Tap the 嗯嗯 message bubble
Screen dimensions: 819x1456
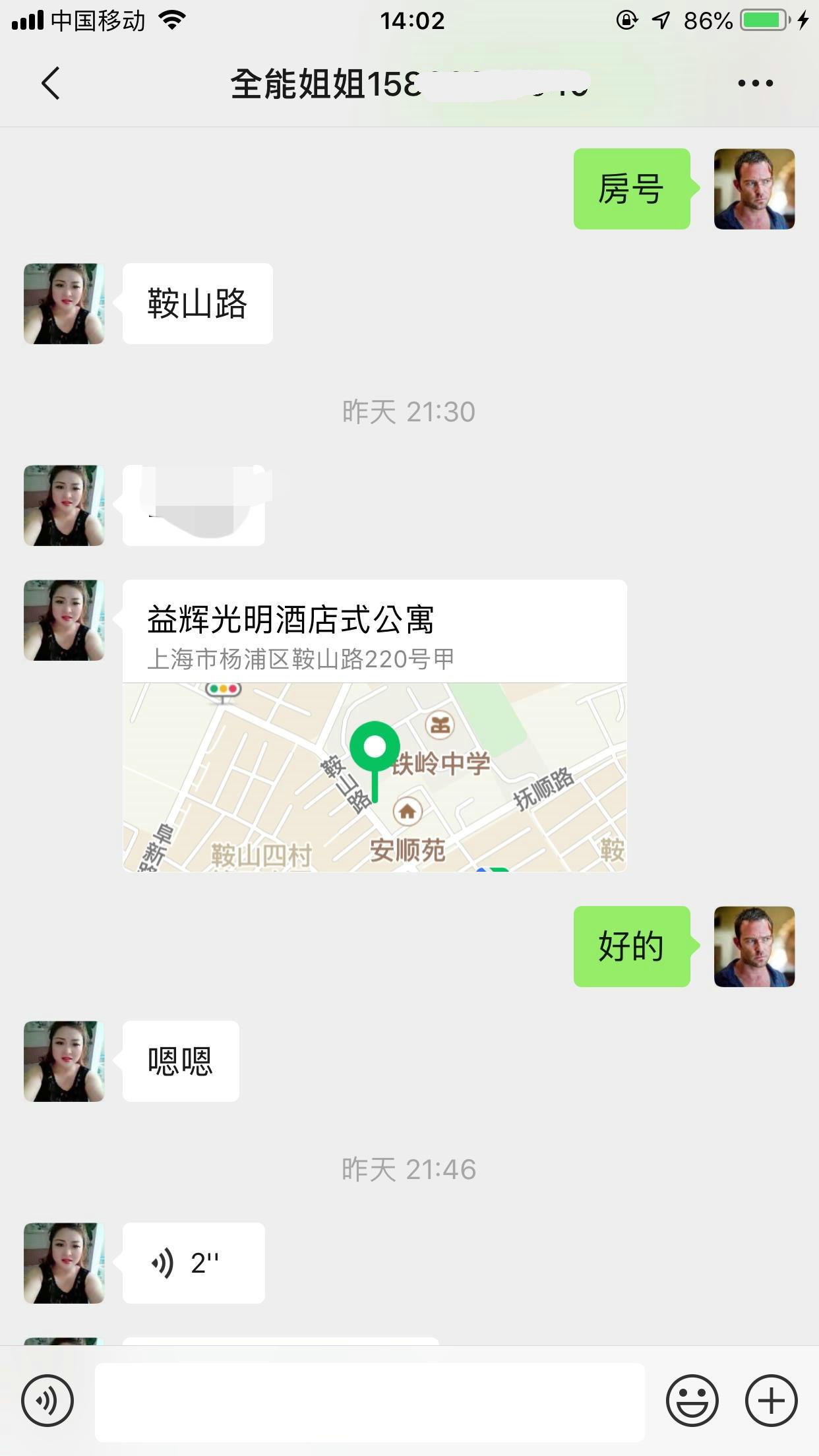pyautogui.click(x=181, y=1062)
